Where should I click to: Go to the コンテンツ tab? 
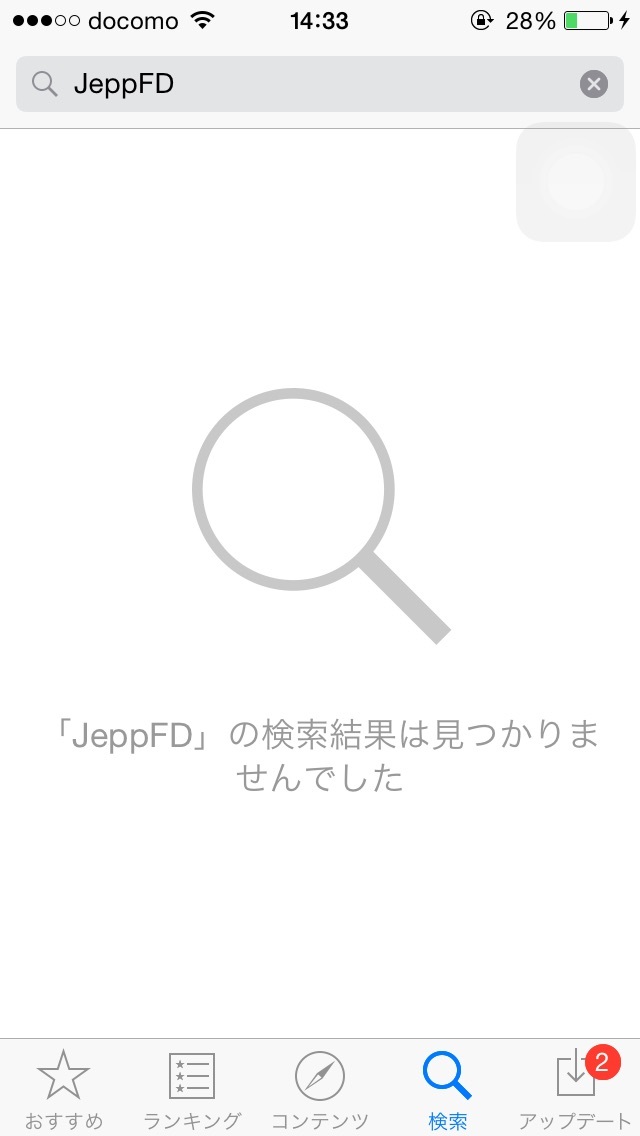pos(320,1088)
